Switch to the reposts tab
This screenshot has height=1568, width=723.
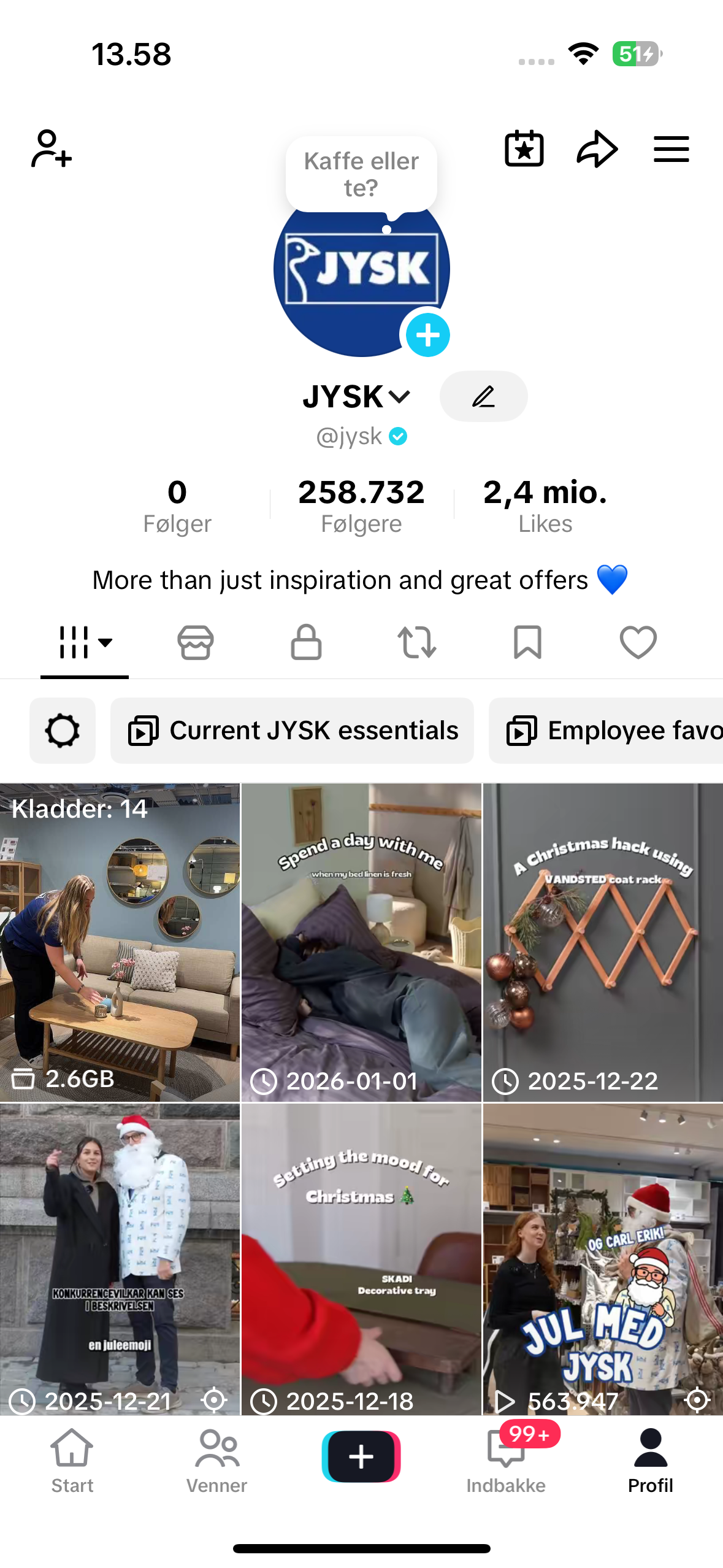point(417,642)
